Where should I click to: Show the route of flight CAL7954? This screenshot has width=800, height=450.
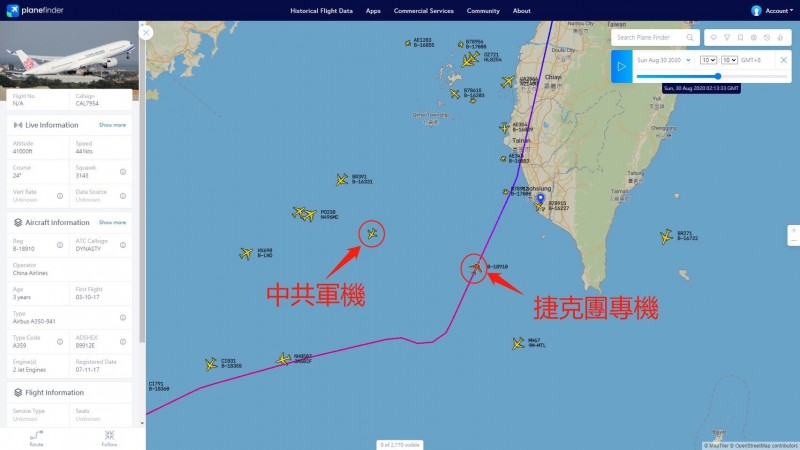pyautogui.click(x=36, y=436)
